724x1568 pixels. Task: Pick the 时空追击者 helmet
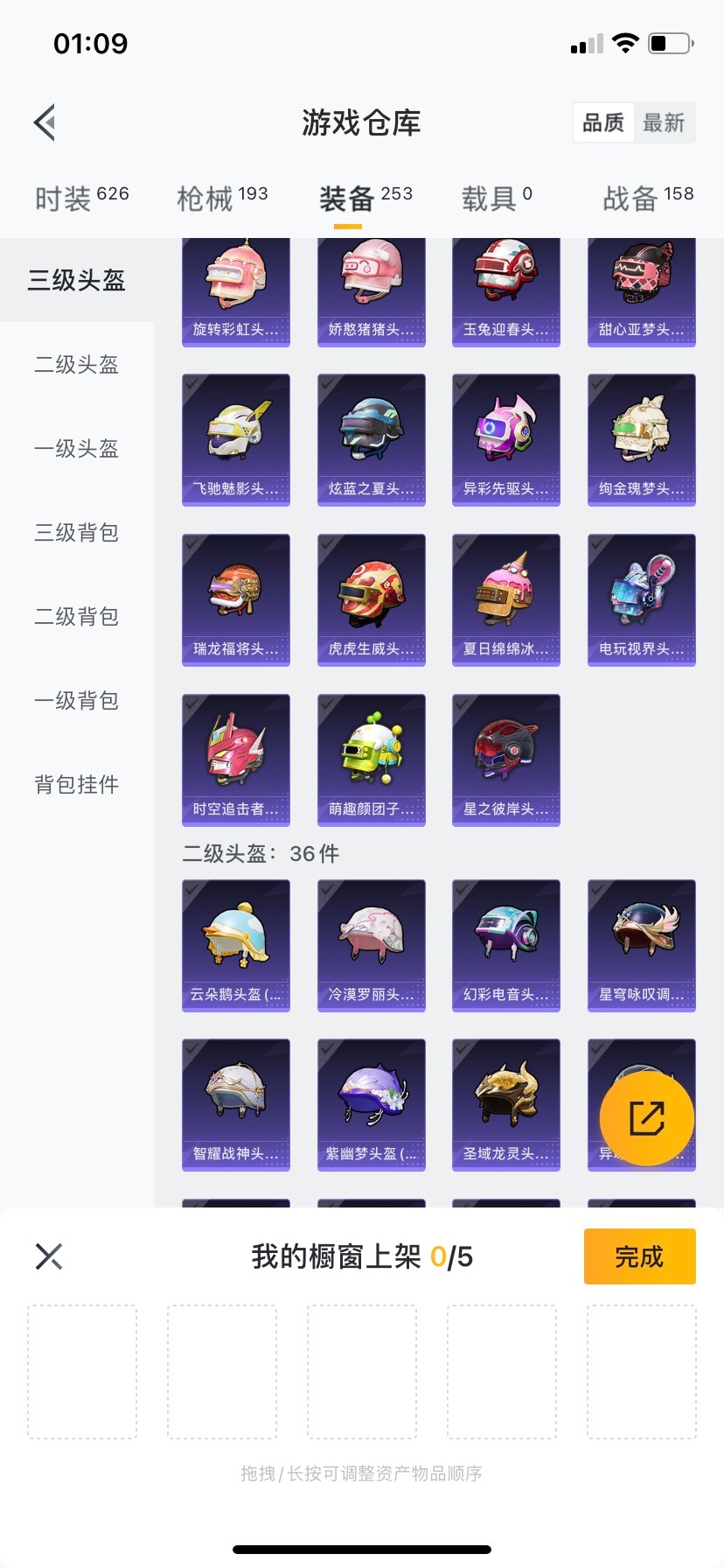pos(236,759)
